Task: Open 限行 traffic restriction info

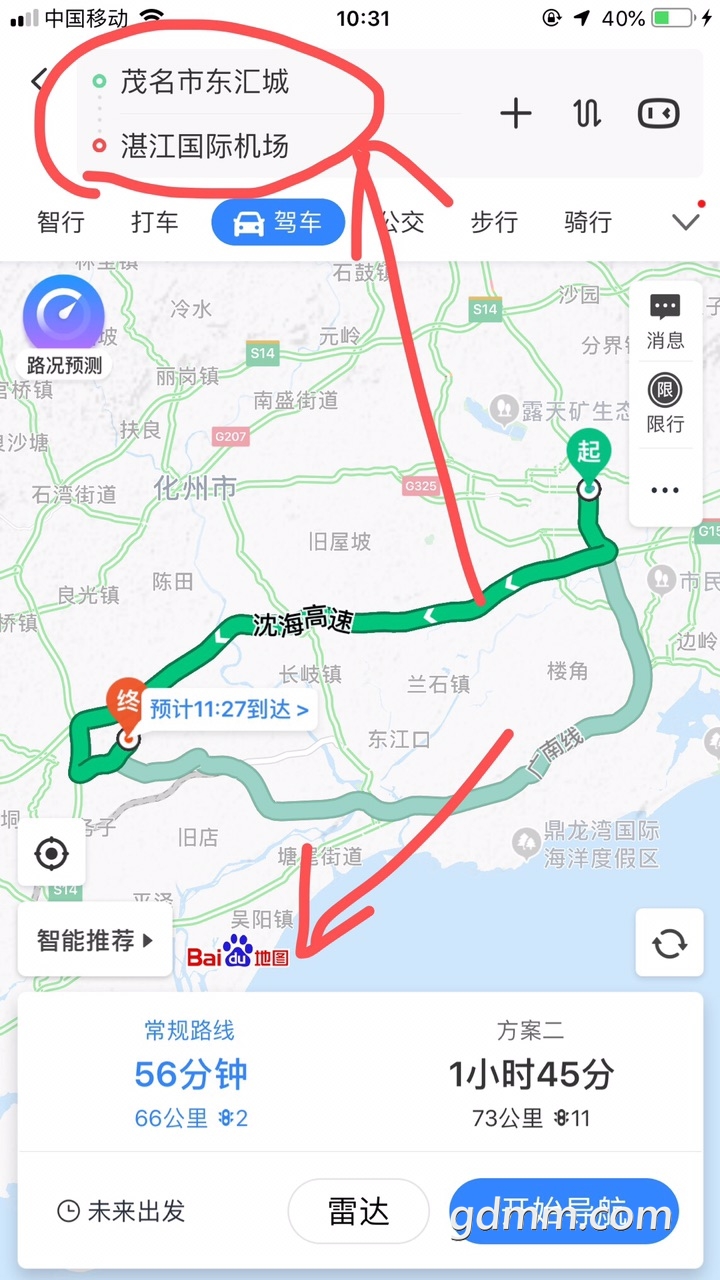Action: pyautogui.click(x=665, y=404)
